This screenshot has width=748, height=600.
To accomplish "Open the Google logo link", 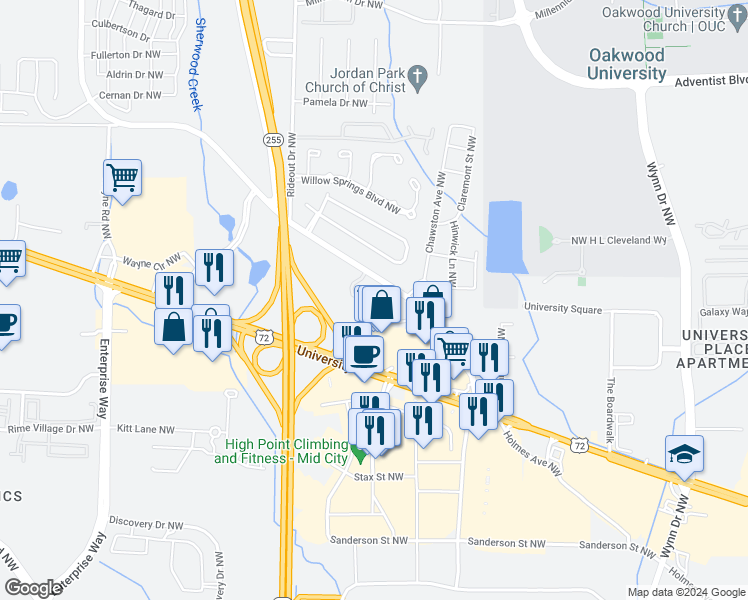I will point(32,588).
